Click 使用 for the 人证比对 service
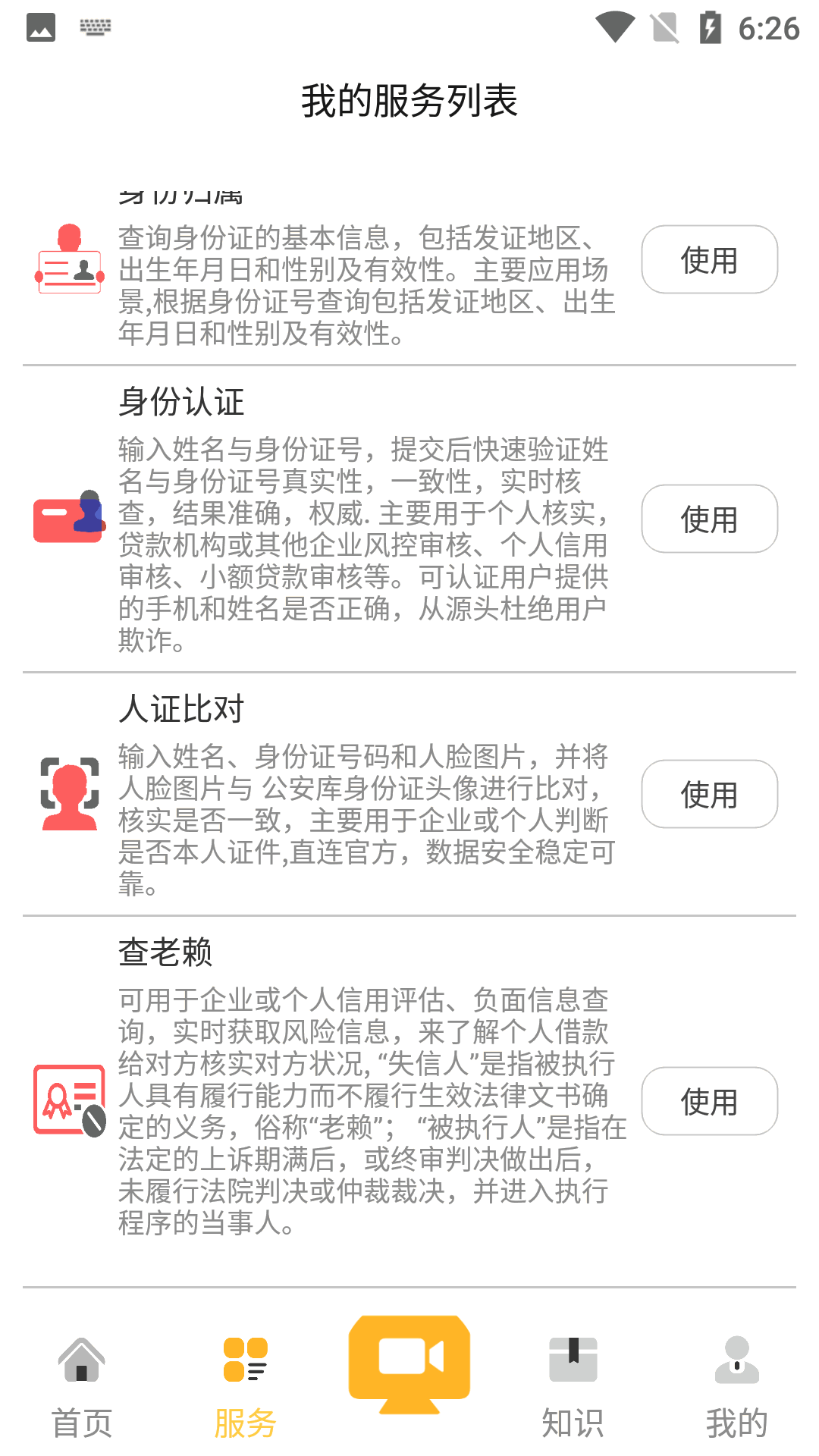This screenshot has width=819, height=1456. pos(708,793)
